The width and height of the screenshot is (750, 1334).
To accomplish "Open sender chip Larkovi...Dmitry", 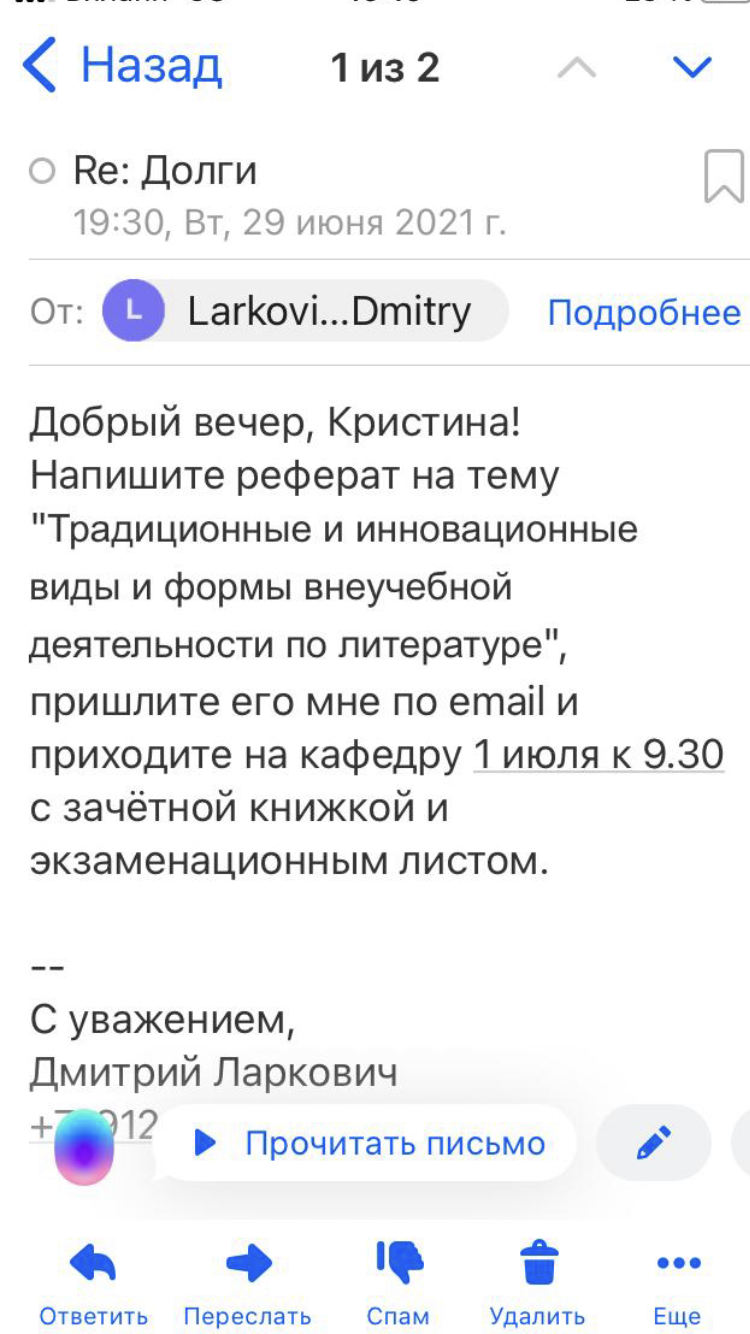I will (x=305, y=312).
